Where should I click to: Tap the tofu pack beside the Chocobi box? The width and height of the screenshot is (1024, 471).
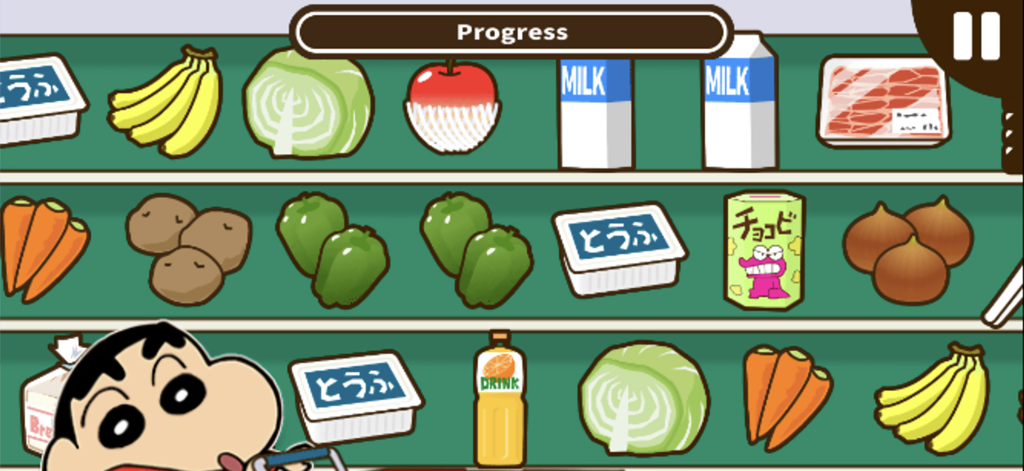coord(618,248)
